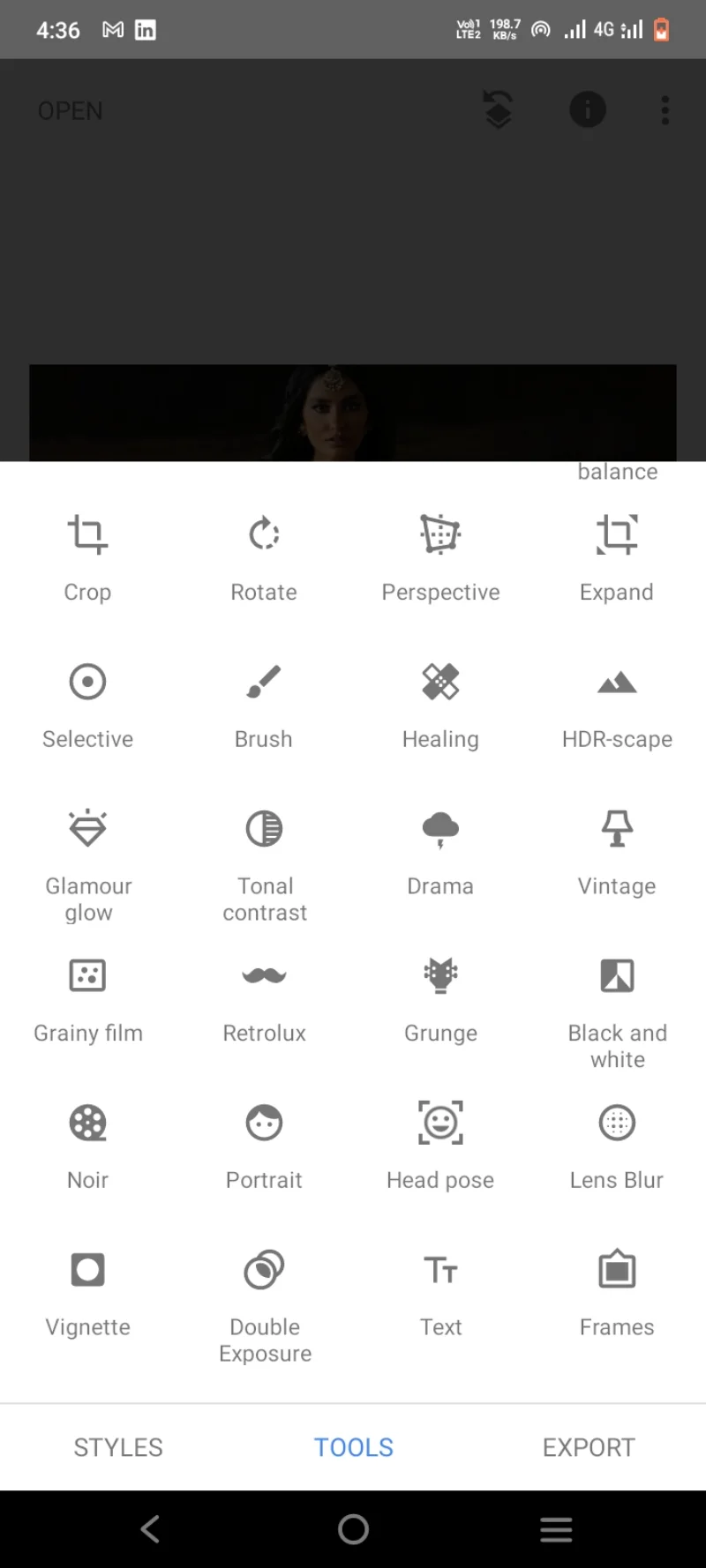This screenshot has width=706, height=1568.
Task: Select the Double Exposure tool
Action: pos(264,1296)
